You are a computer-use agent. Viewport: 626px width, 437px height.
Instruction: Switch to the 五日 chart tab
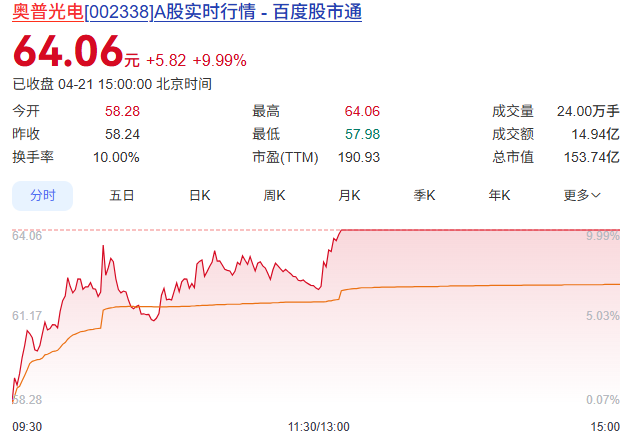[x=122, y=196]
